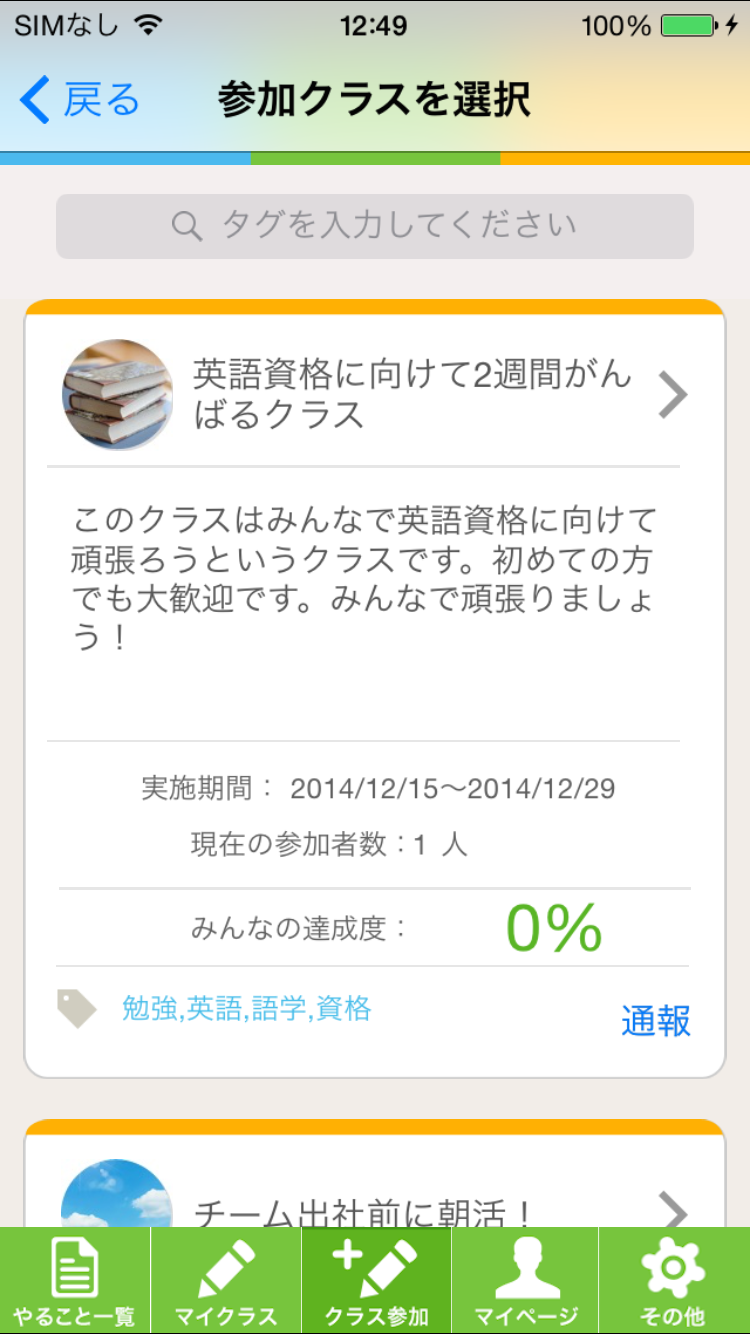Open the 英語資格に向けて2週間がんばるクラス card
The height and width of the screenshot is (1334, 750).
click(412, 394)
